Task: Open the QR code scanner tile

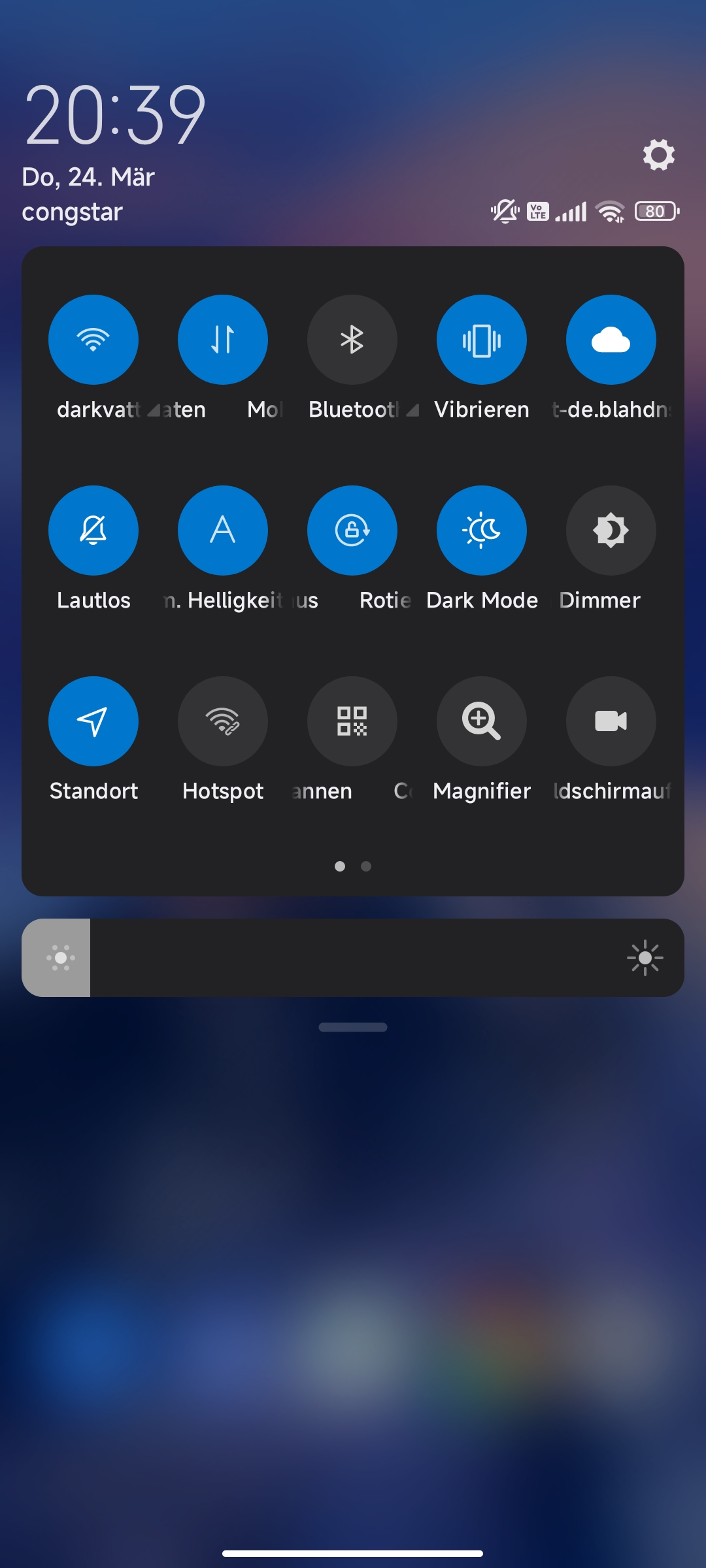Action: click(352, 721)
